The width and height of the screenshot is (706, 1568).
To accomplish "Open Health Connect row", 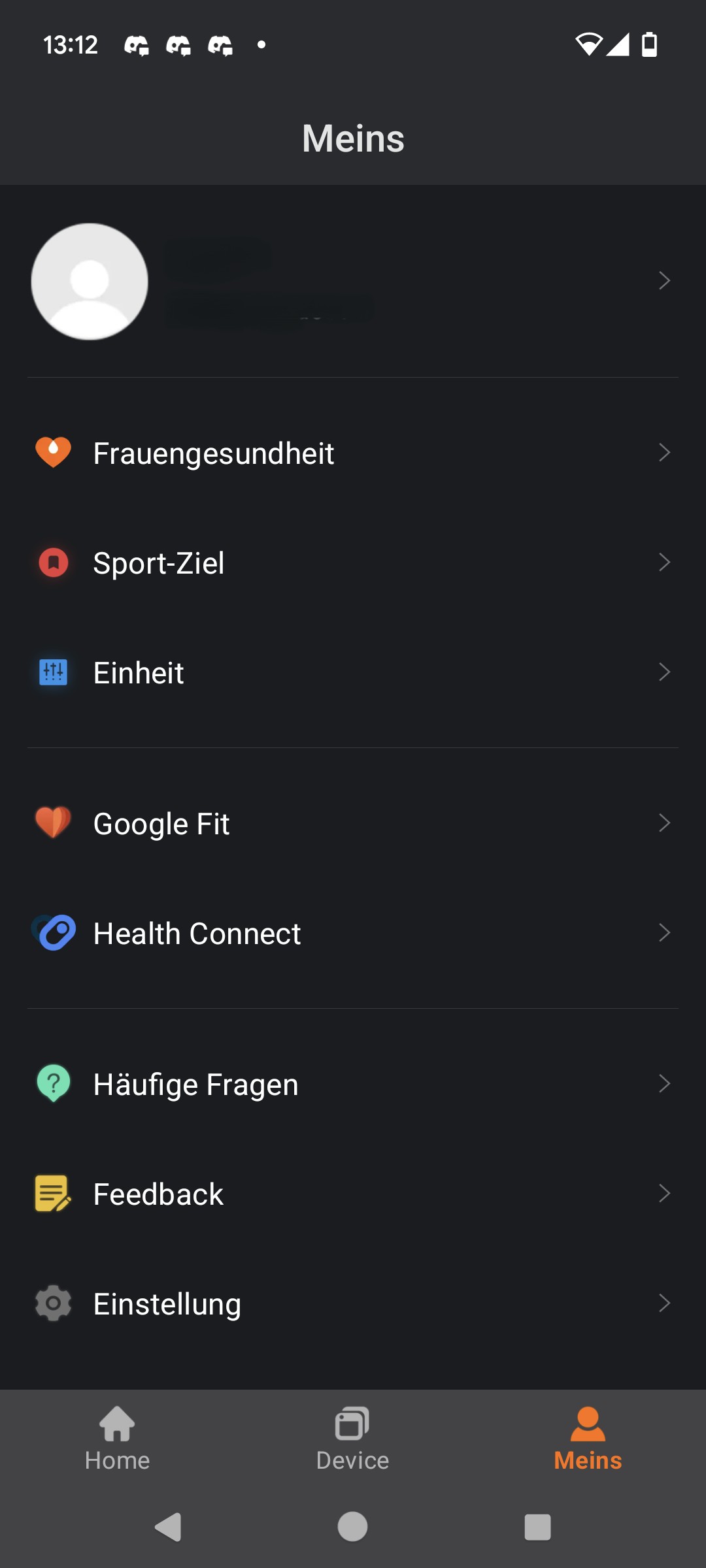I will pyautogui.click(x=353, y=933).
